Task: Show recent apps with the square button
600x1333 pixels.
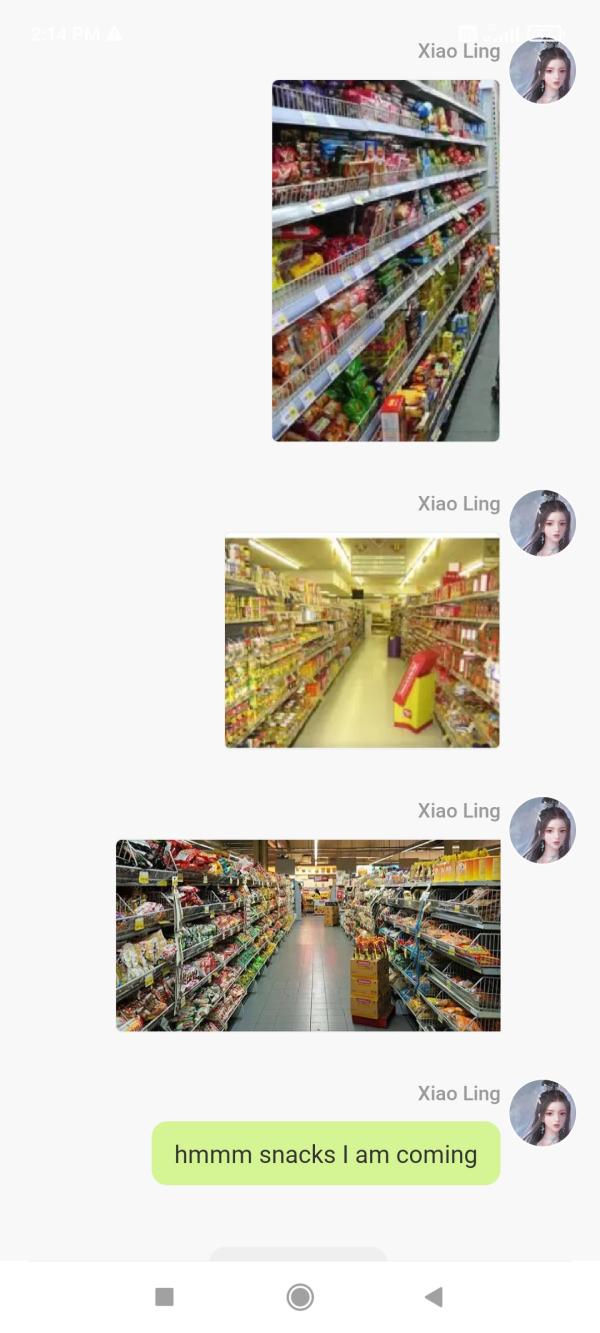Action: click(165, 1297)
